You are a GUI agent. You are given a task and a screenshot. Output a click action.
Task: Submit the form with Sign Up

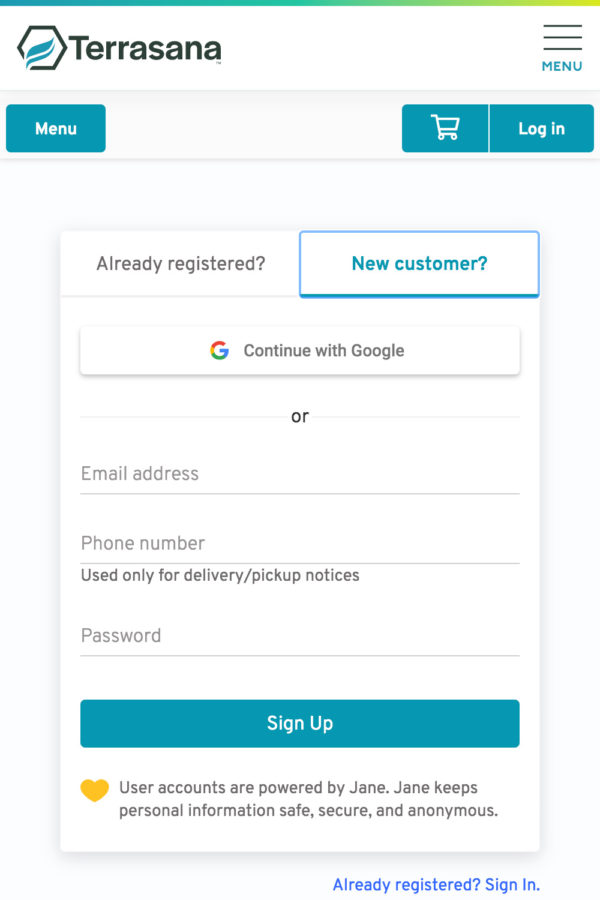(300, 723)
